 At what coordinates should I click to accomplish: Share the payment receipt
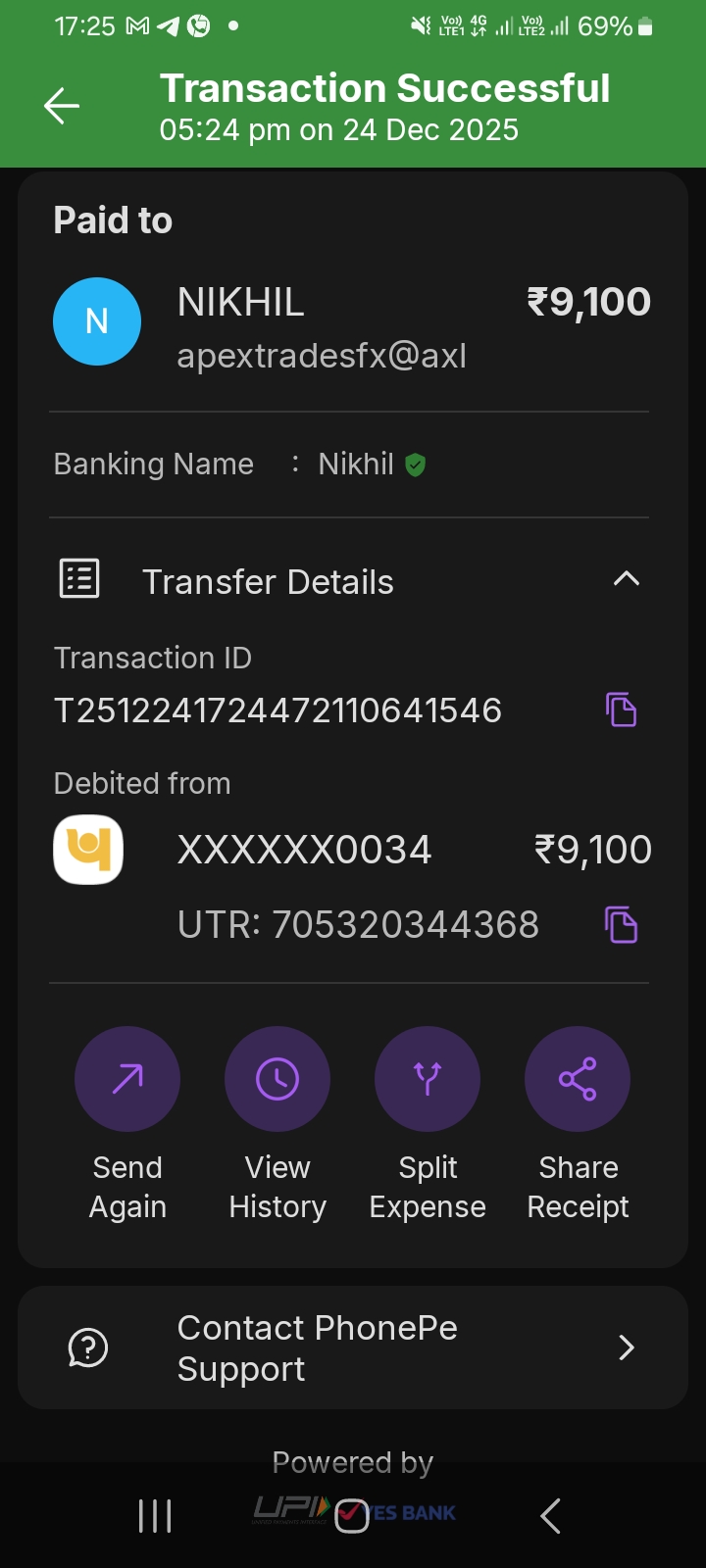click(578, 1079)
